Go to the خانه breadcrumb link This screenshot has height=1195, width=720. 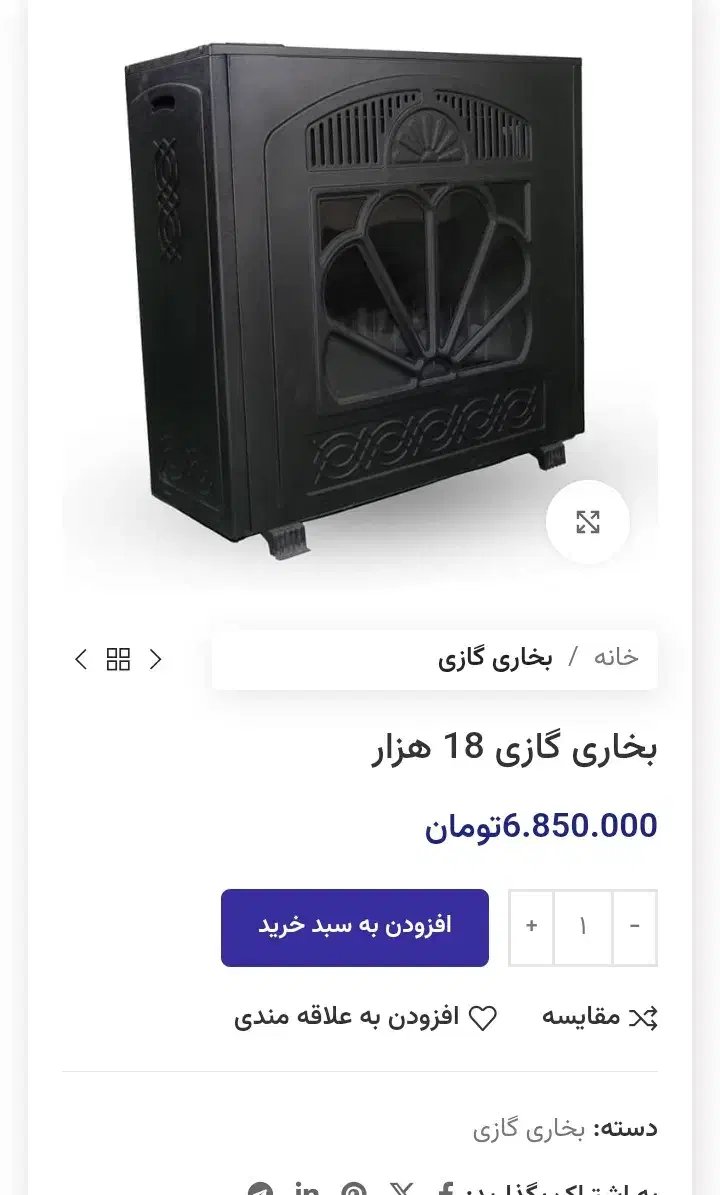(x=616, y=657)
